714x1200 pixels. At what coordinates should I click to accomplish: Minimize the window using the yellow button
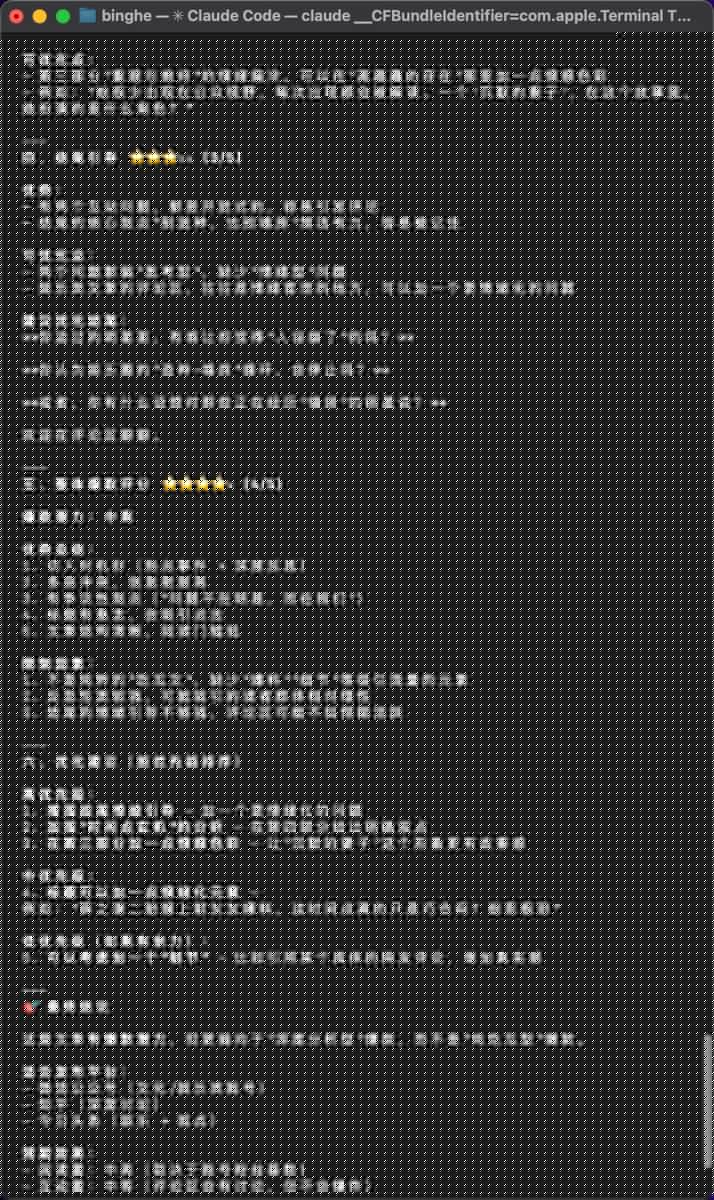pos(40,16)
